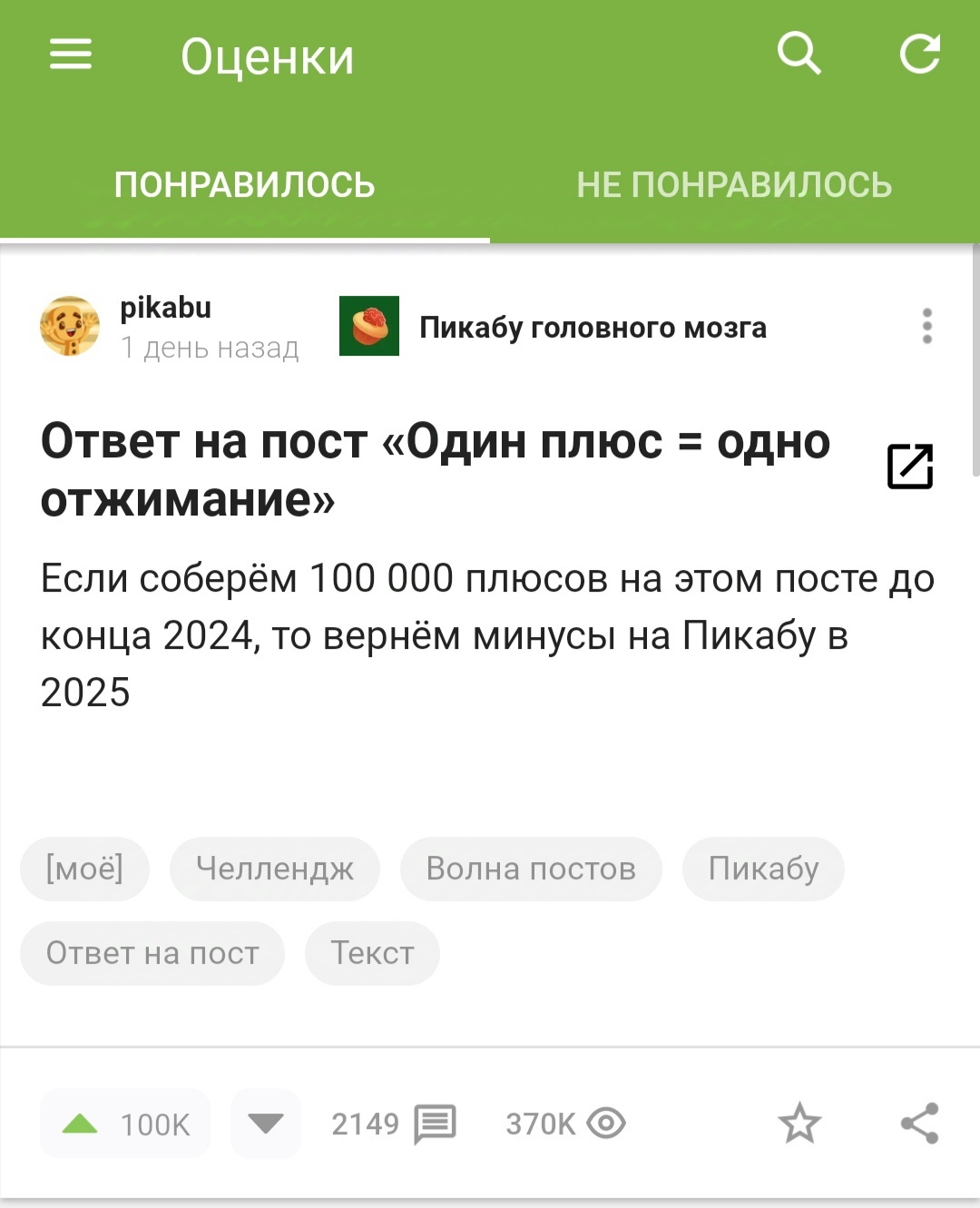Open the hamburger navigation menu
Viewport: 980px width, 1208px height.
pyautogui.click(x=70, y=55)
